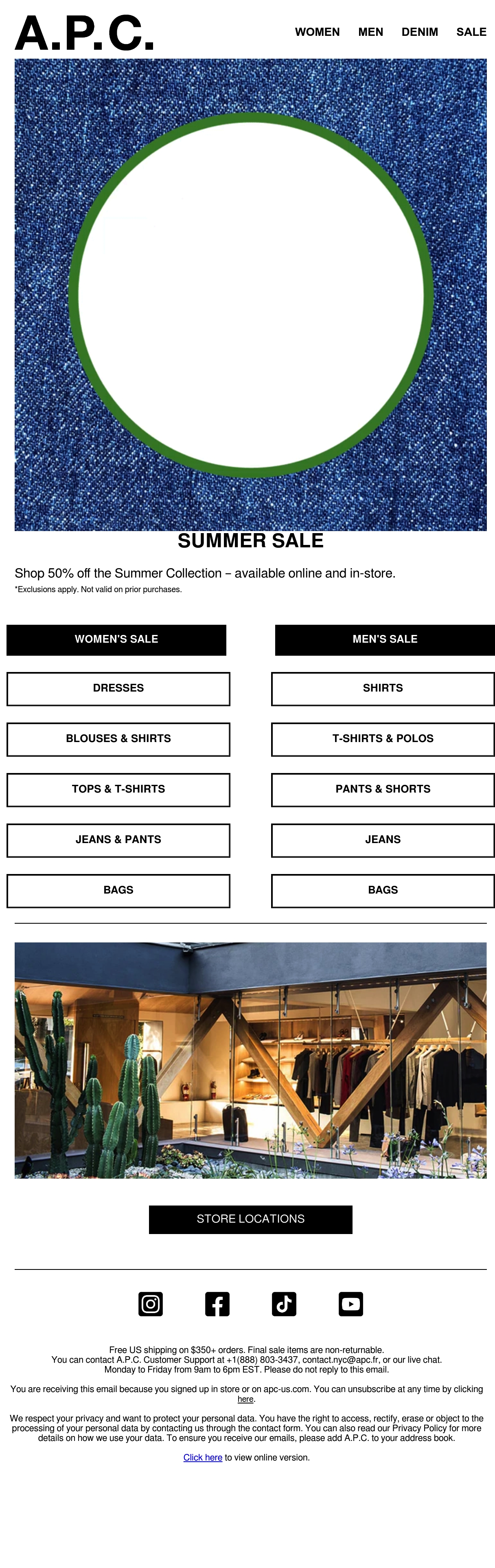This screenshot has width=495, height=1568.
Task: Go to the DENIM section
Action: (x=420, y=32)
